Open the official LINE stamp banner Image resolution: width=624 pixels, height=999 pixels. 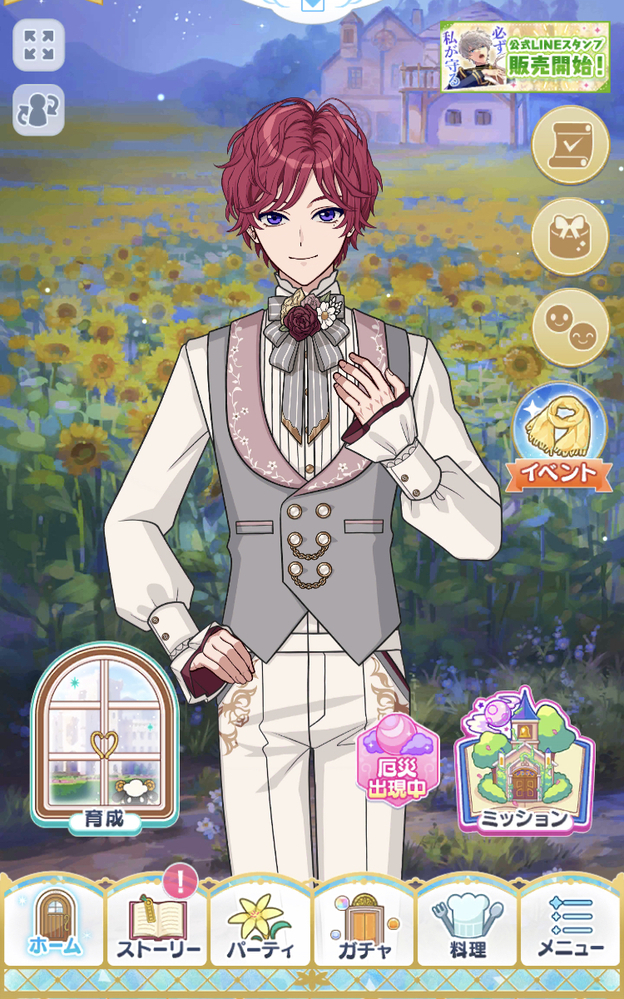[x=525, y=57]
